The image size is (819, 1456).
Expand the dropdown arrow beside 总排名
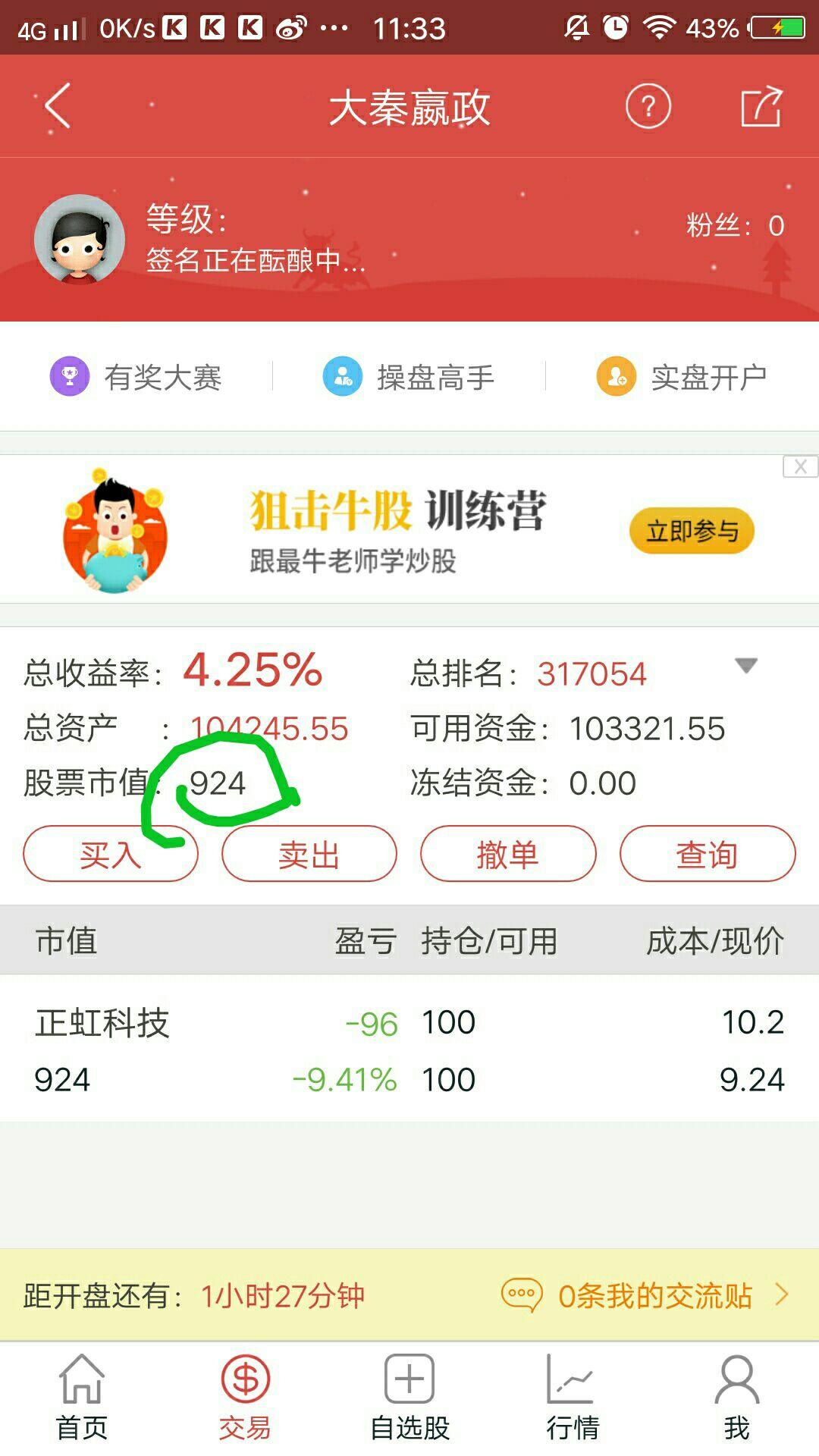pos(745,666)
